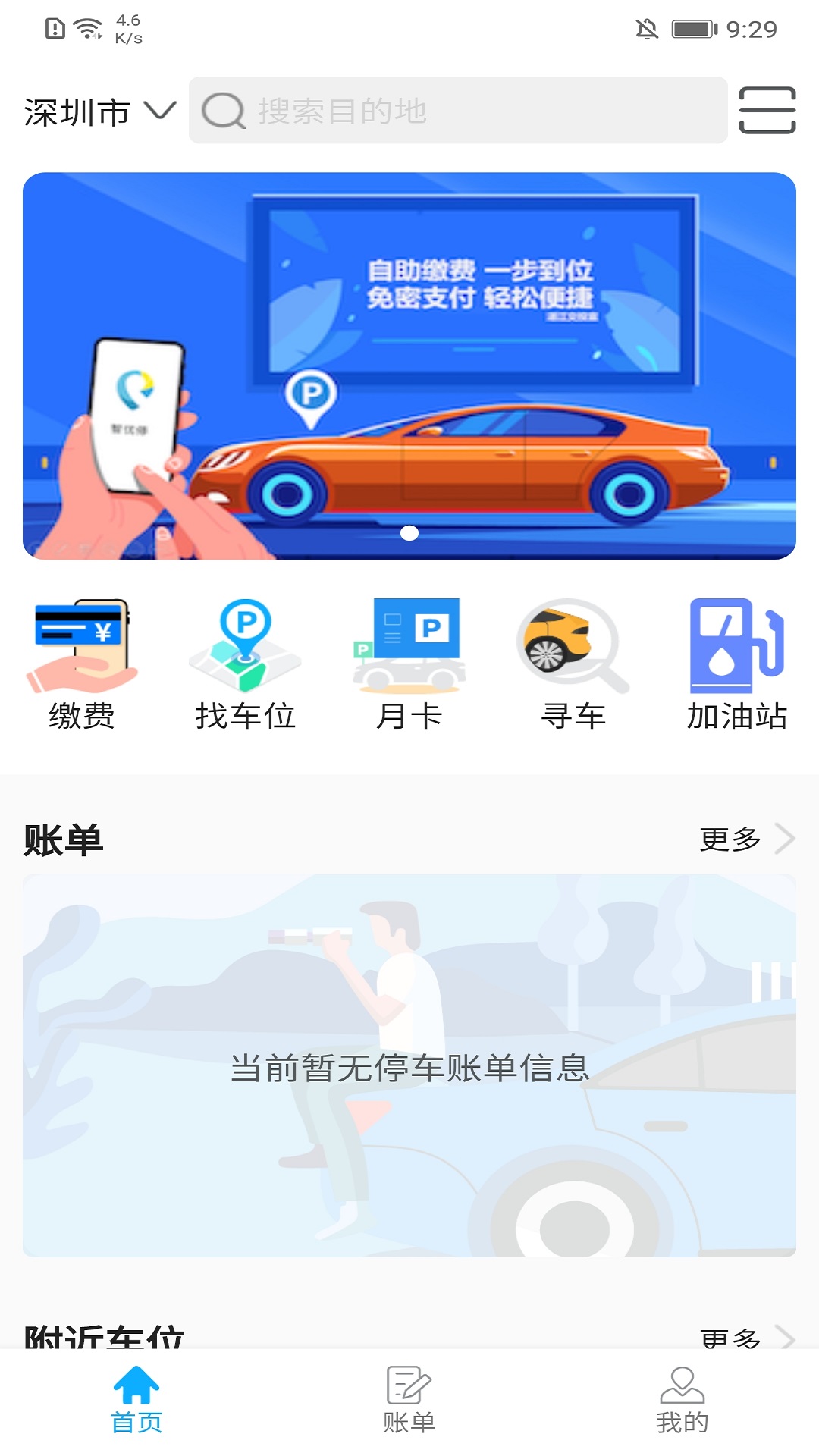Open the filter icon beside the search bar
Viewport: 819px width, 1456px height.
(x=767, y=111)
